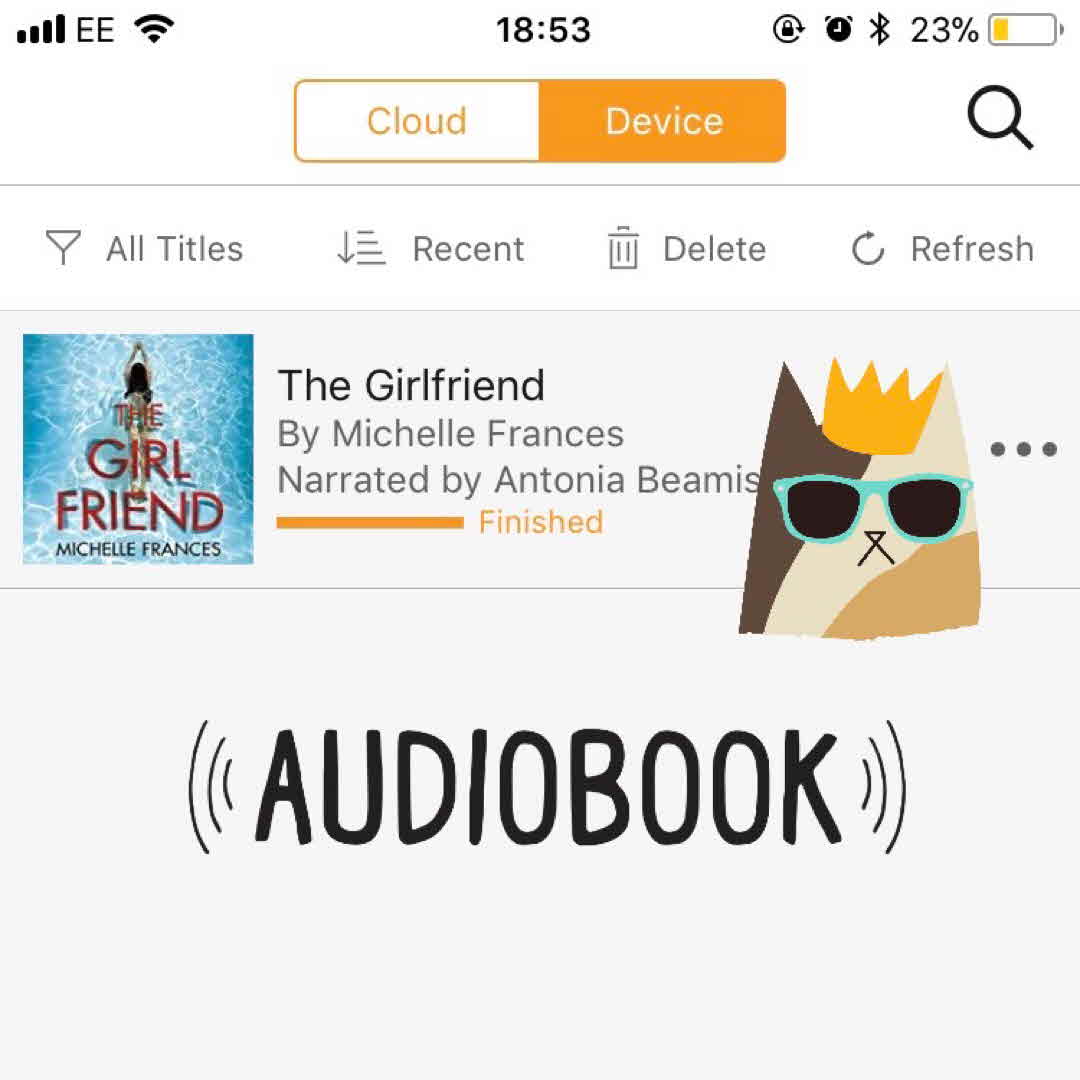Filter the library by All Titles
The height and width of the screenshot is (1080, 1080).
pyautogui.click(x=145, y=249)
